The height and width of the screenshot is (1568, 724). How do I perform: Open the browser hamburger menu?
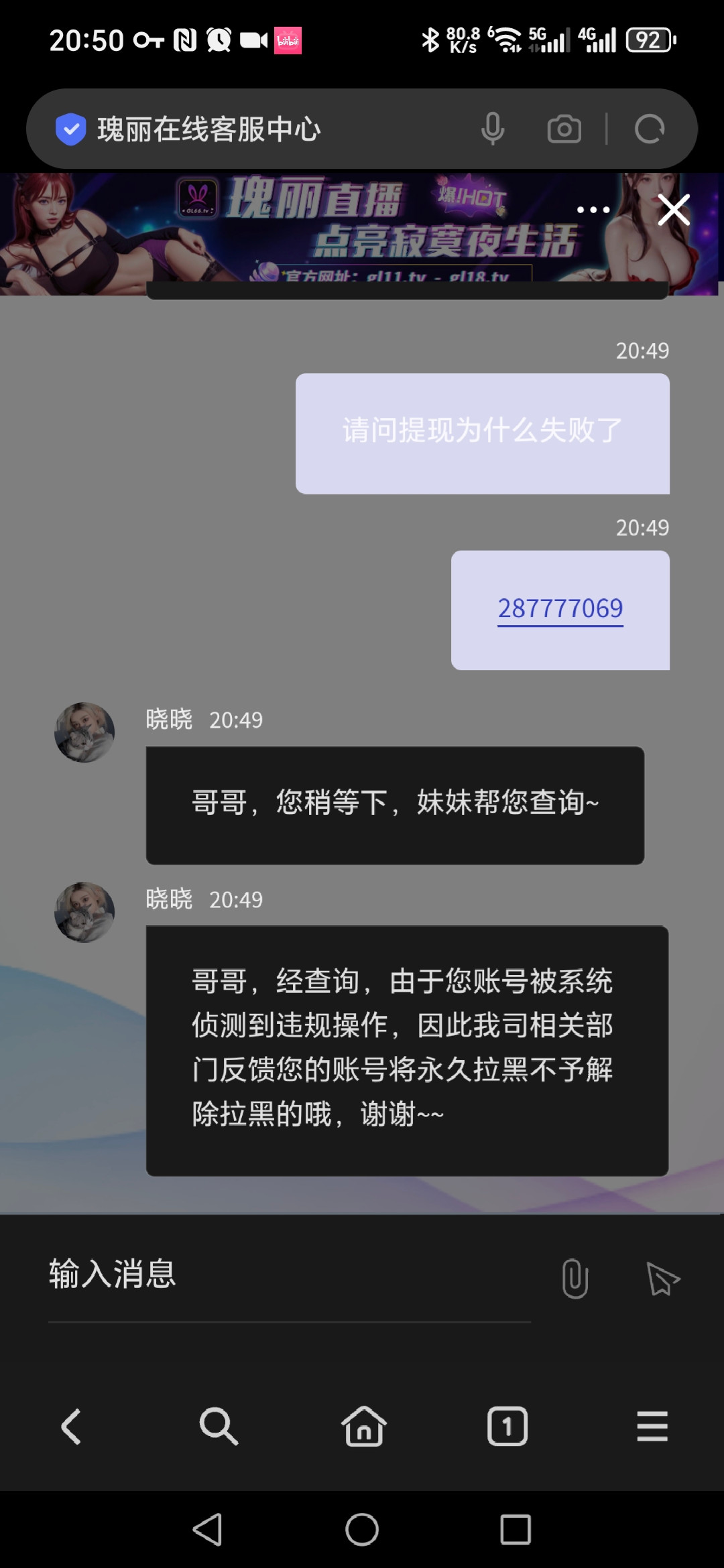coord(652,1426)
